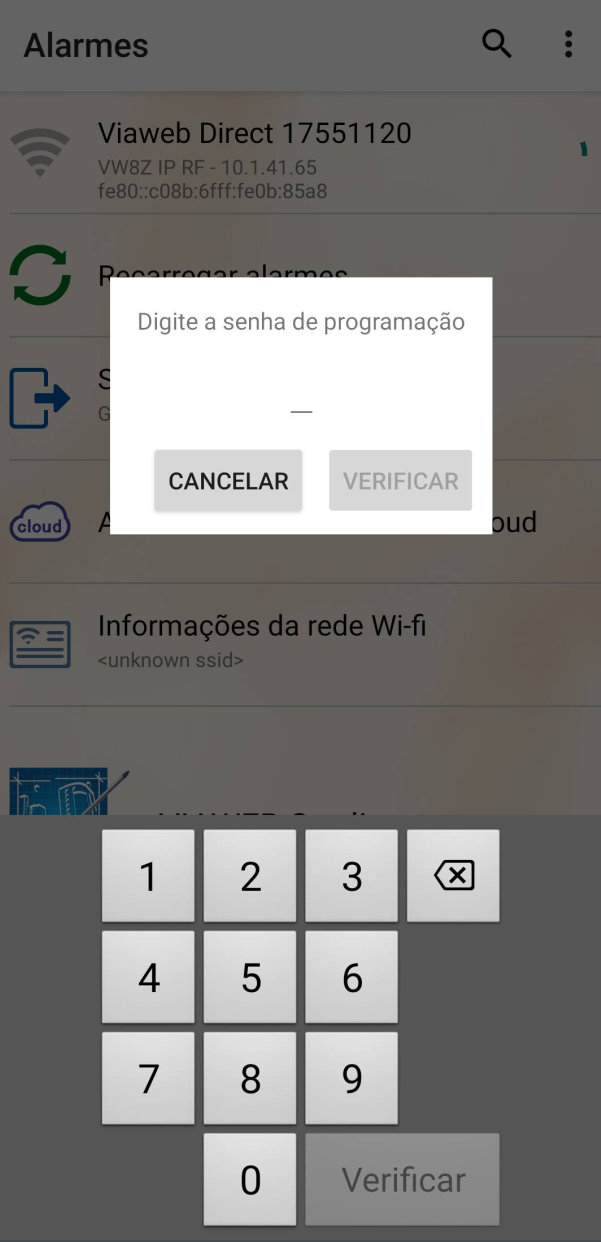The height and width of the screenshot is (1242, 601).
Task: Cancel the programming password dialog
Action: point(228,481)
